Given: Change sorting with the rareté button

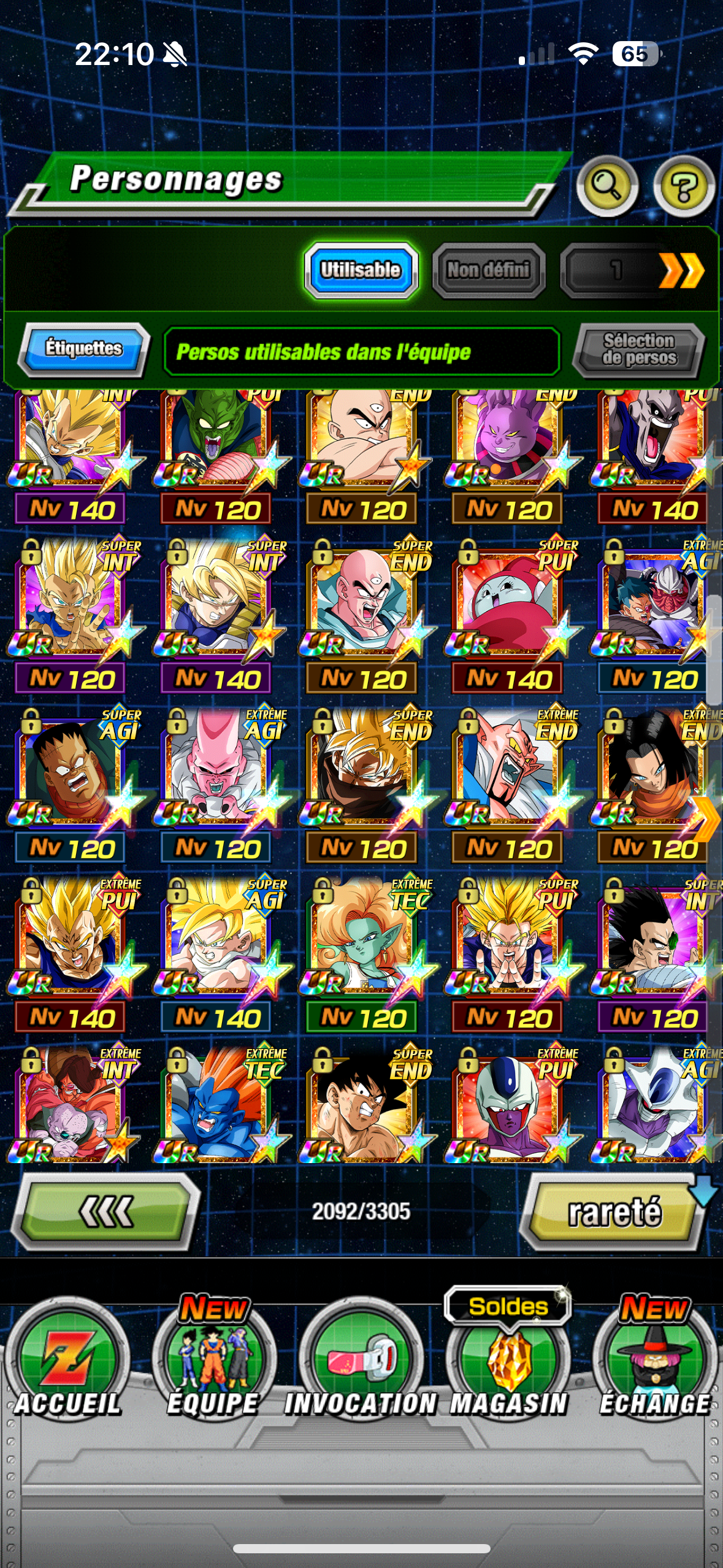Looking at the screenshot, I should pos(614,1212).
